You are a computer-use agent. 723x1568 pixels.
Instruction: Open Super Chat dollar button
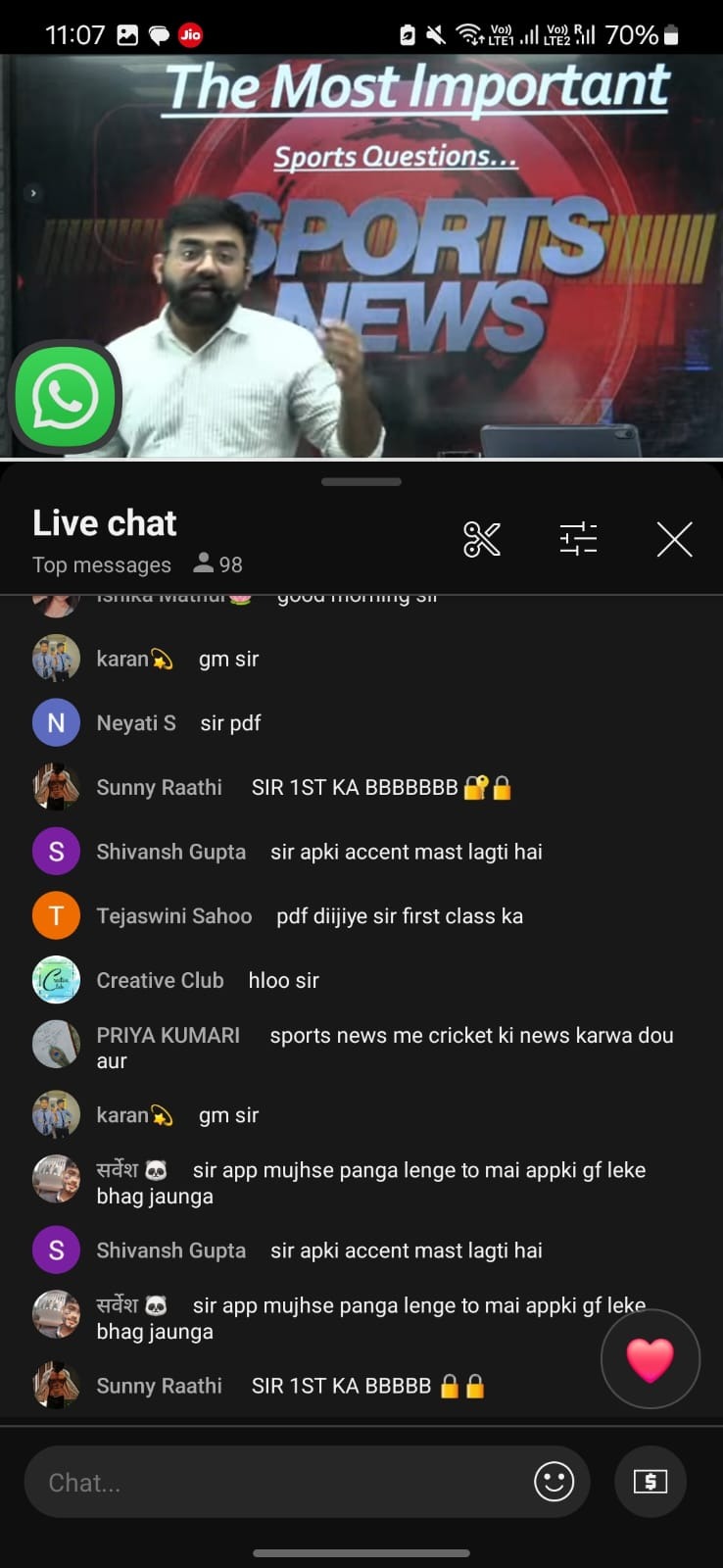pos(651,1482)
